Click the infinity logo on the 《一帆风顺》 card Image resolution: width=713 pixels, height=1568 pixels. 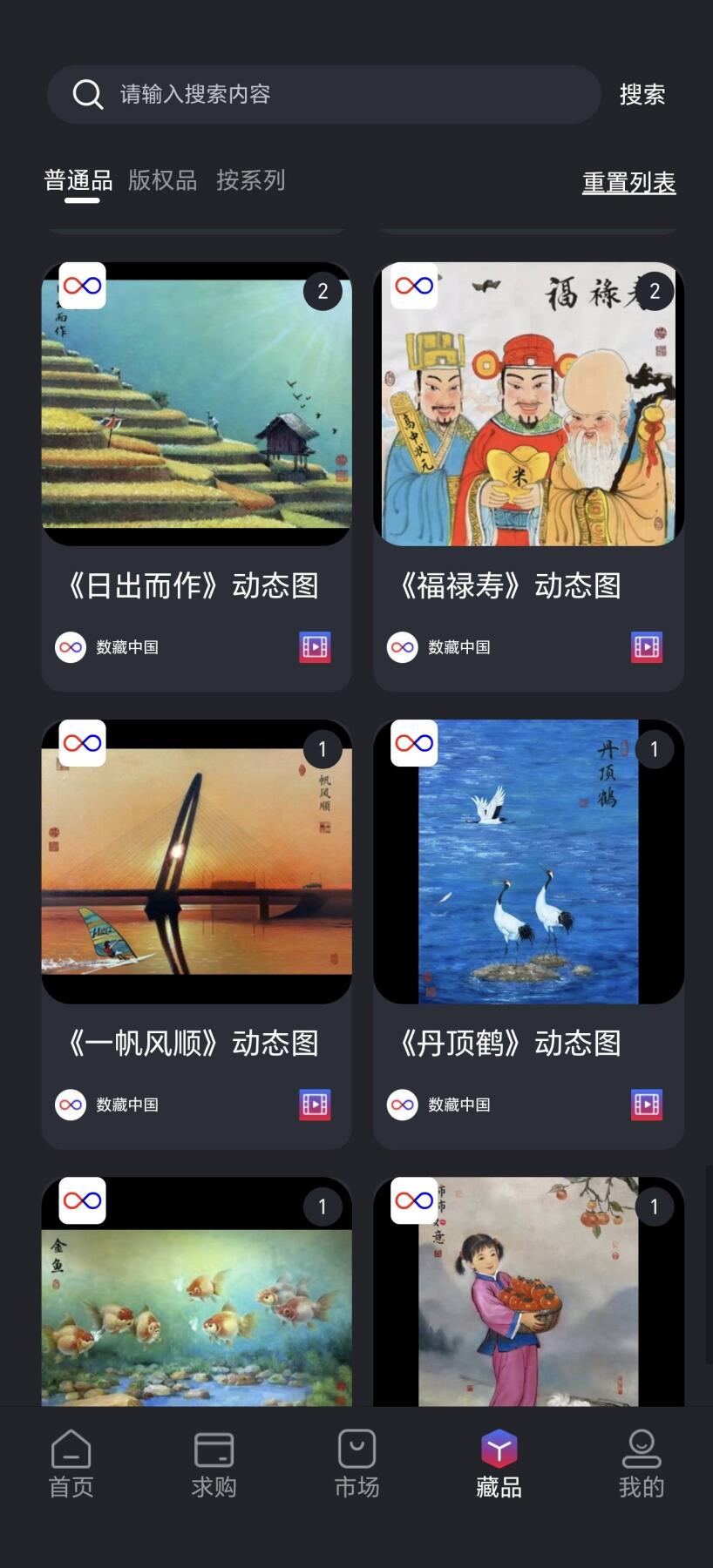click(x=82, y=743)
